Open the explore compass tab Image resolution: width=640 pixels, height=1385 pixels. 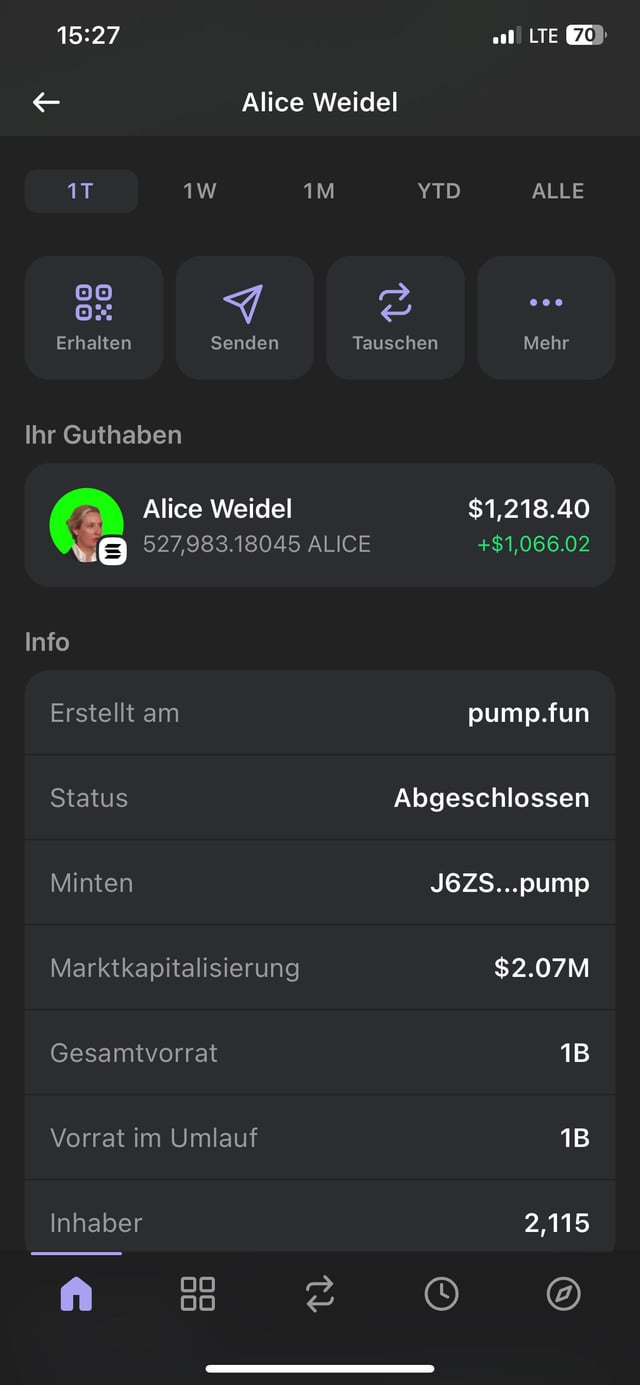563,1293
